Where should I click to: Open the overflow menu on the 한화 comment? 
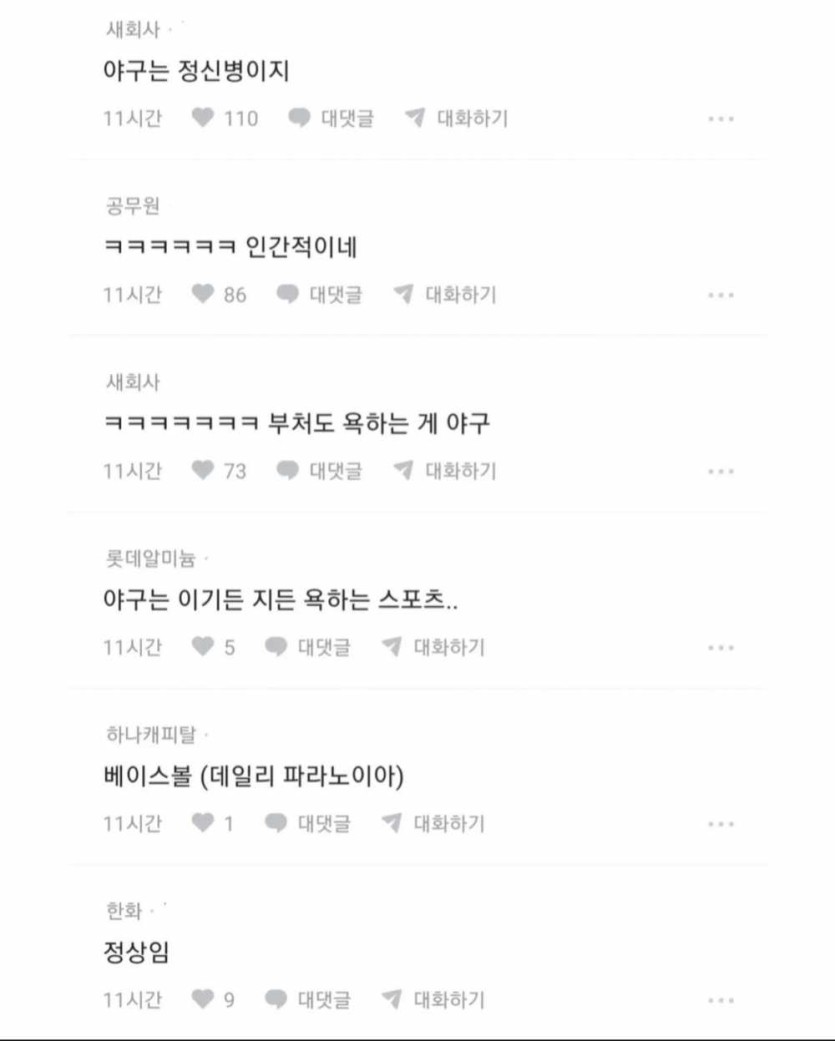[x=721, y=1000]
